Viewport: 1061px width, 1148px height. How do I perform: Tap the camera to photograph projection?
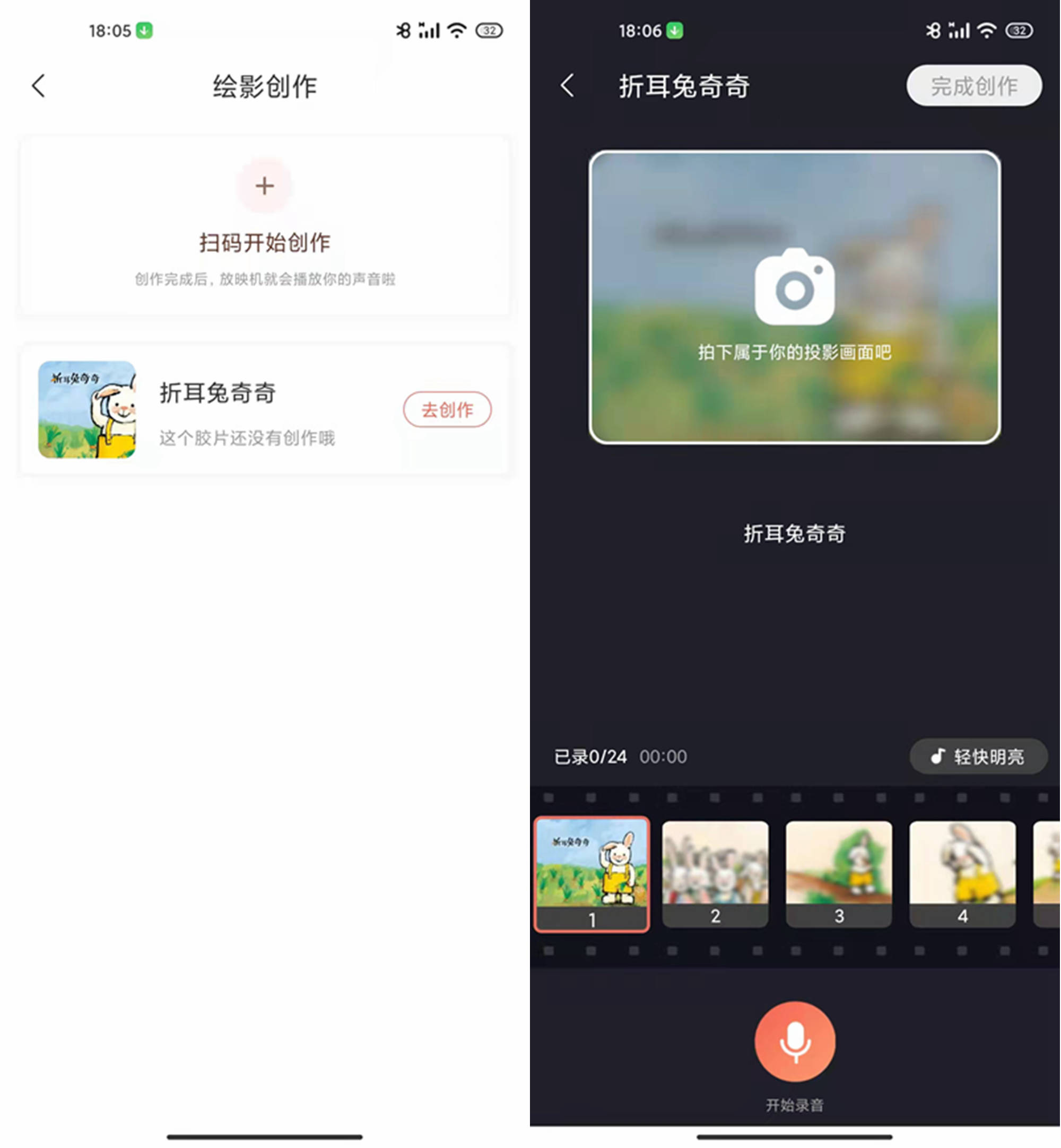[x=795, y=287]
